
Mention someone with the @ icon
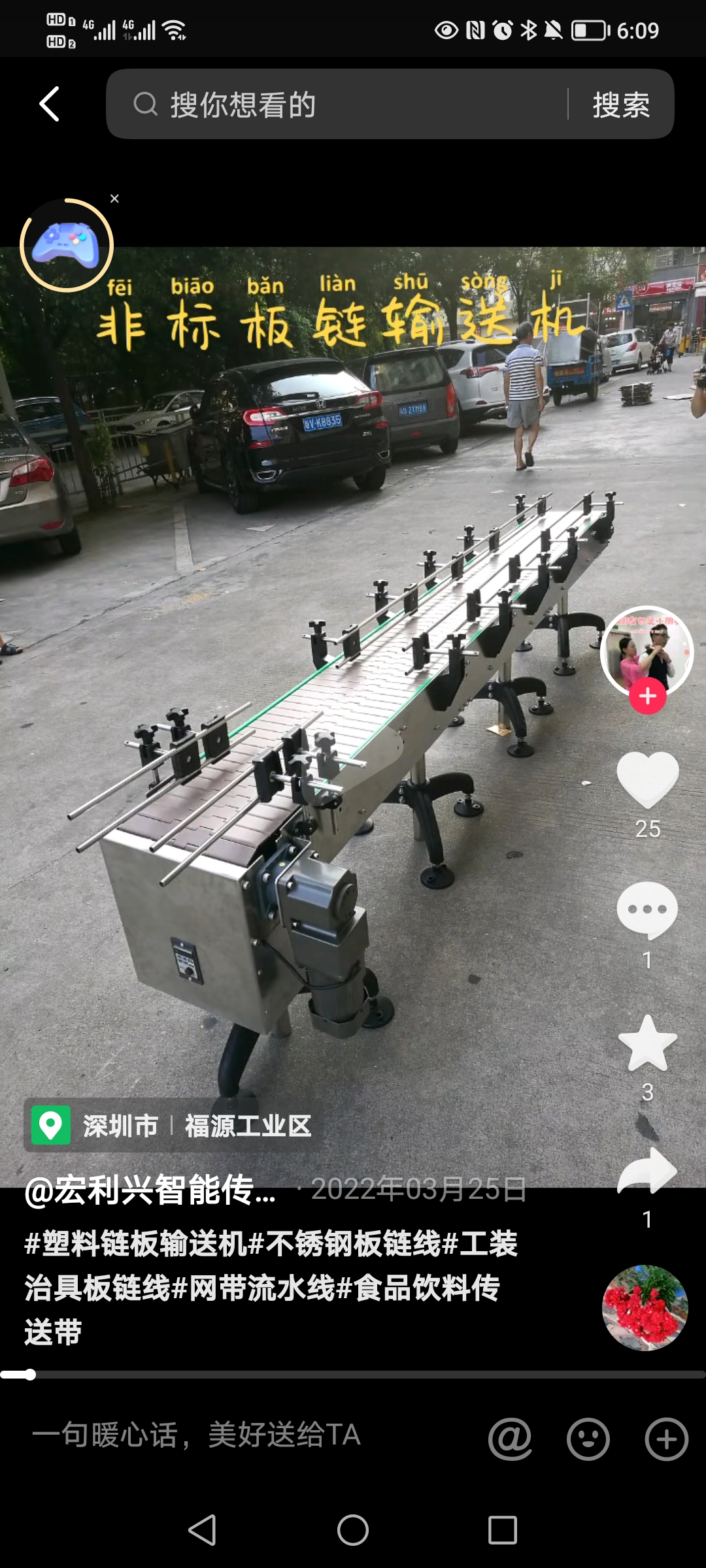pos(510,1439)
